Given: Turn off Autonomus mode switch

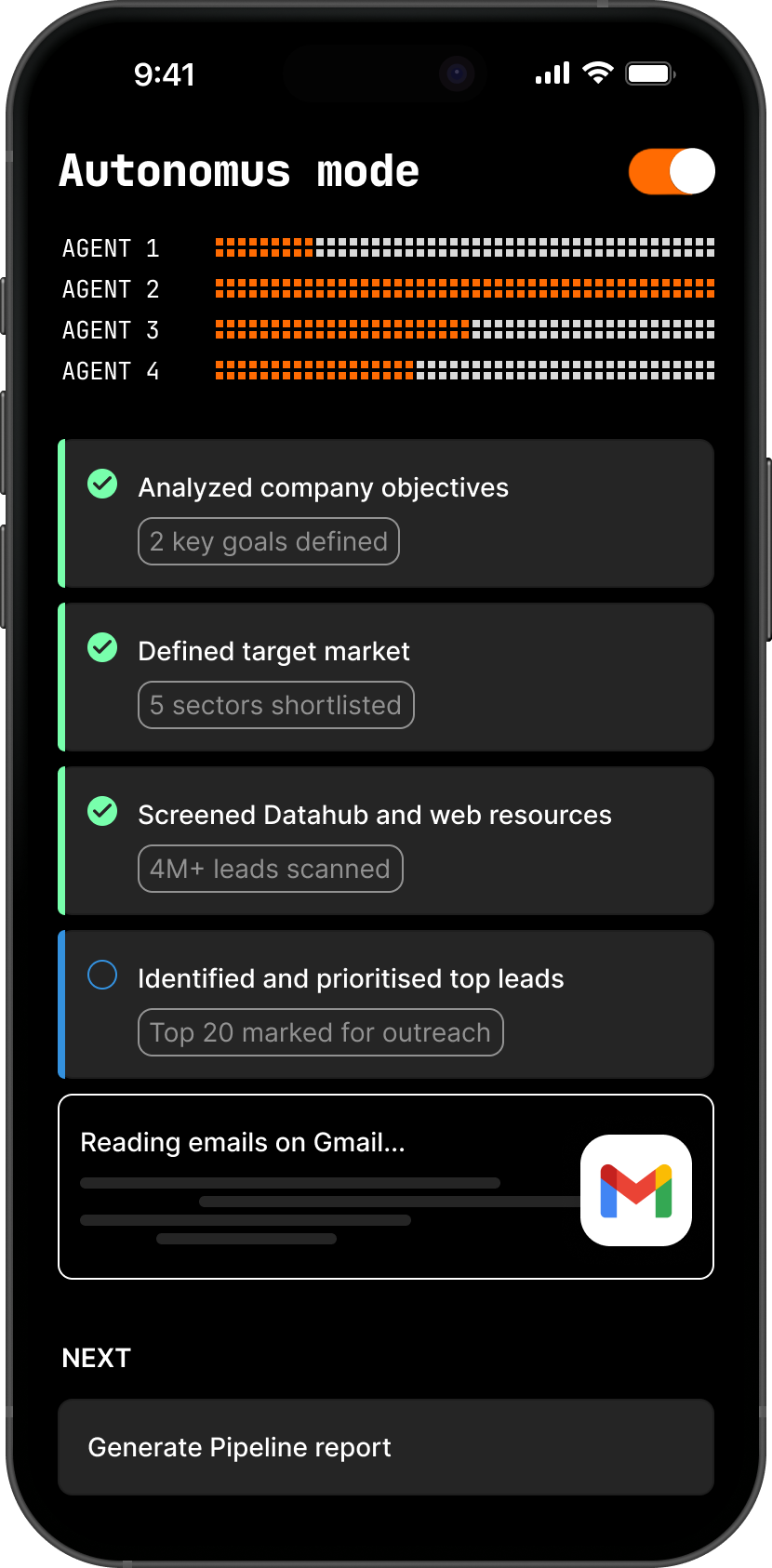Looking at the screenshot, I should (672, 172).
